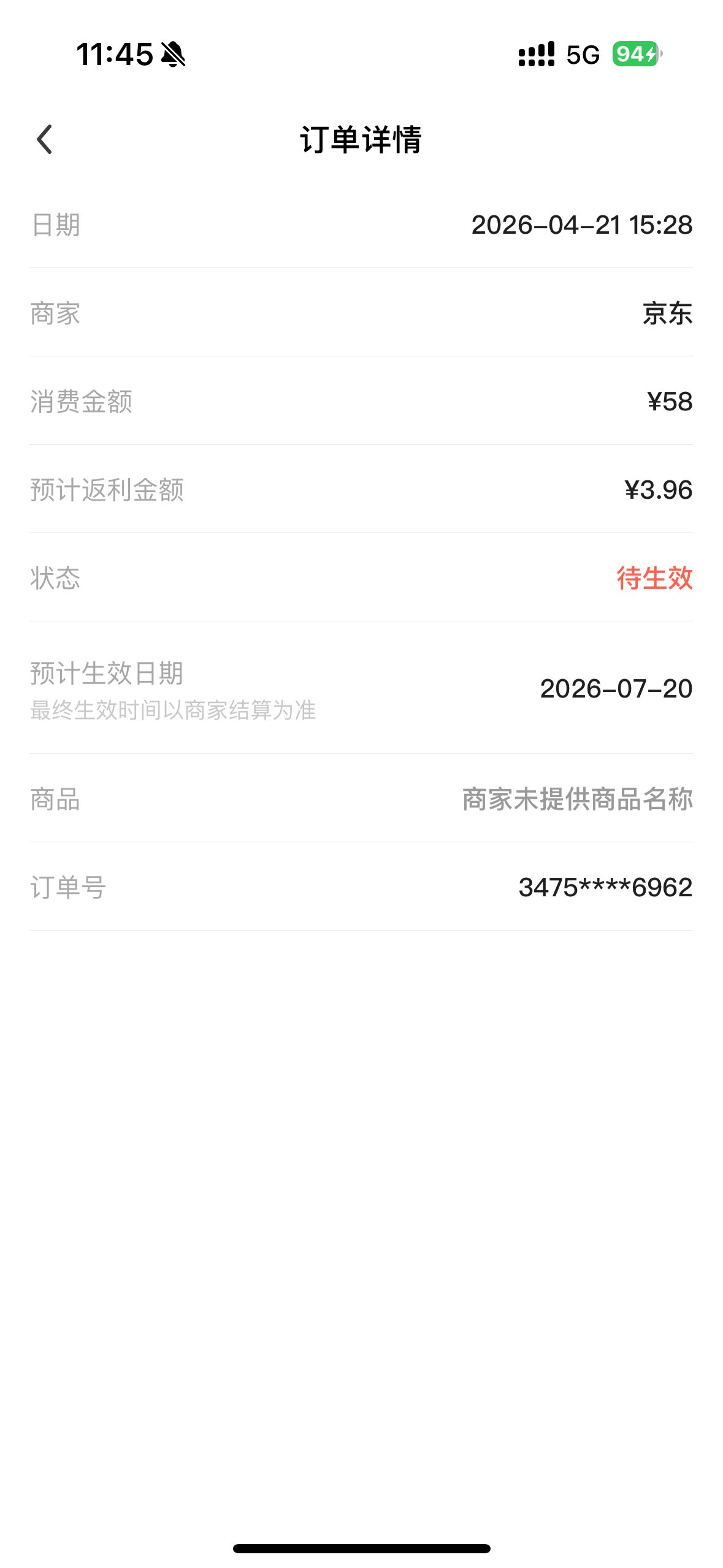This screenshot has width=723, height=1568.
Task: Tap the home indicator bar at bottom
Action: point(361,1547)
